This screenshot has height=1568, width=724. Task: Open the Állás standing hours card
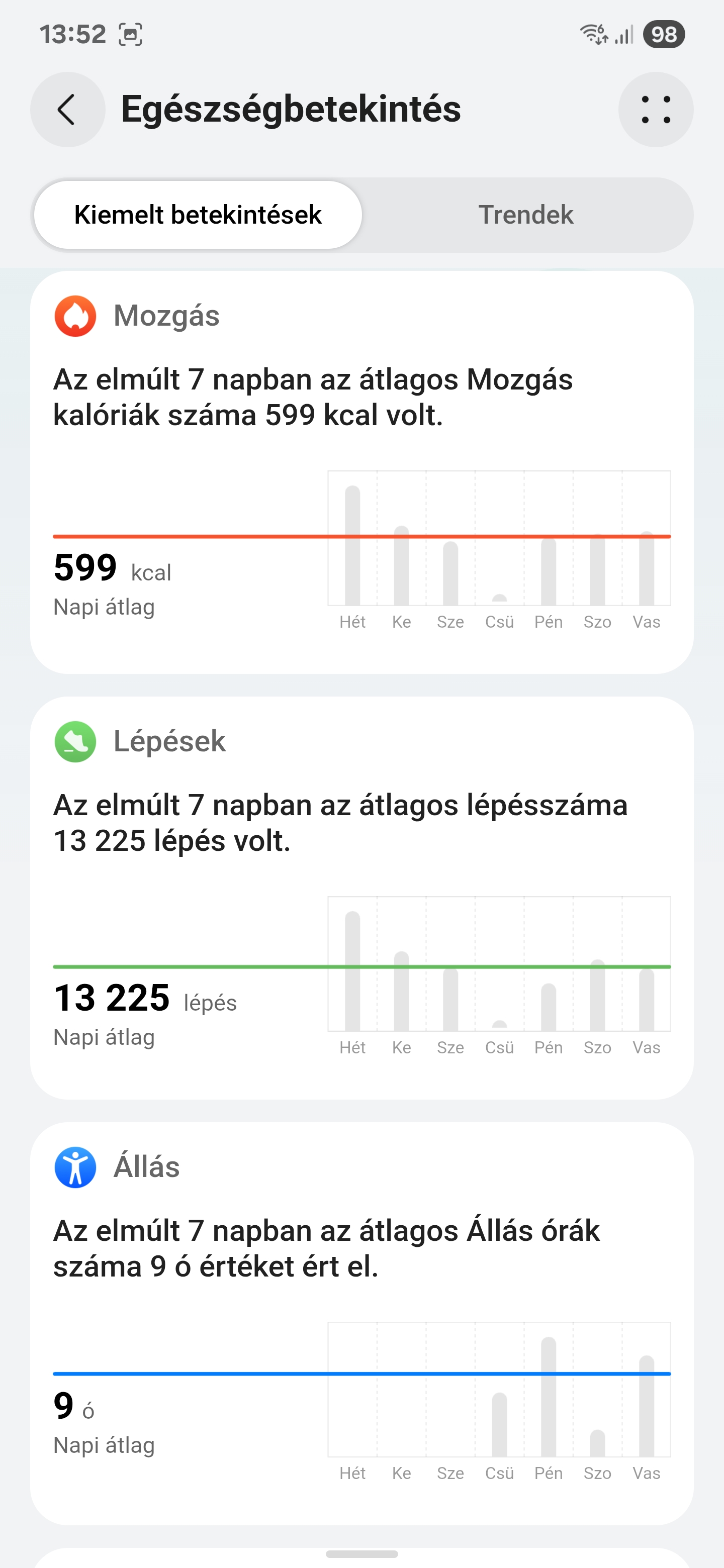point(361,1323)
